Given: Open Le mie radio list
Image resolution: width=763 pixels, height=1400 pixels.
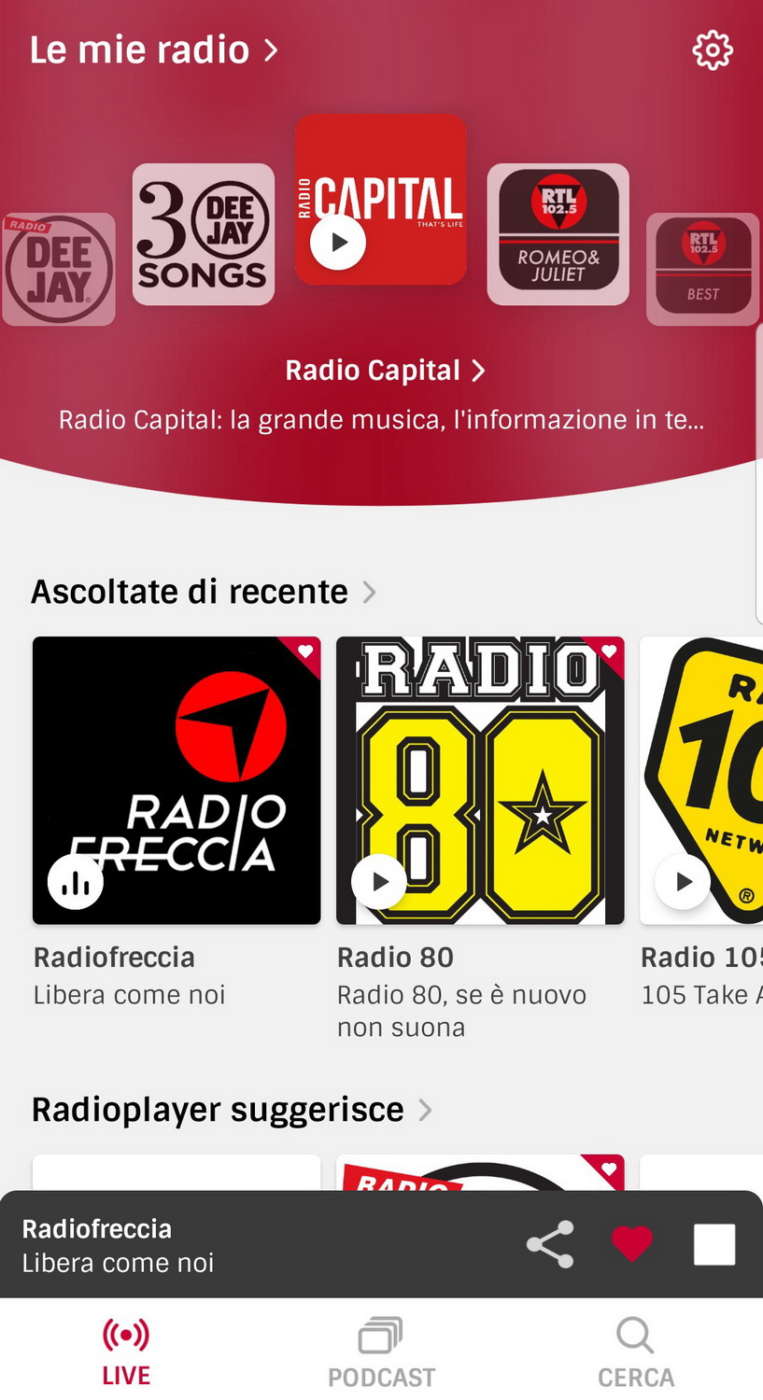Looking at the screenshot, I should pos(153,50).
